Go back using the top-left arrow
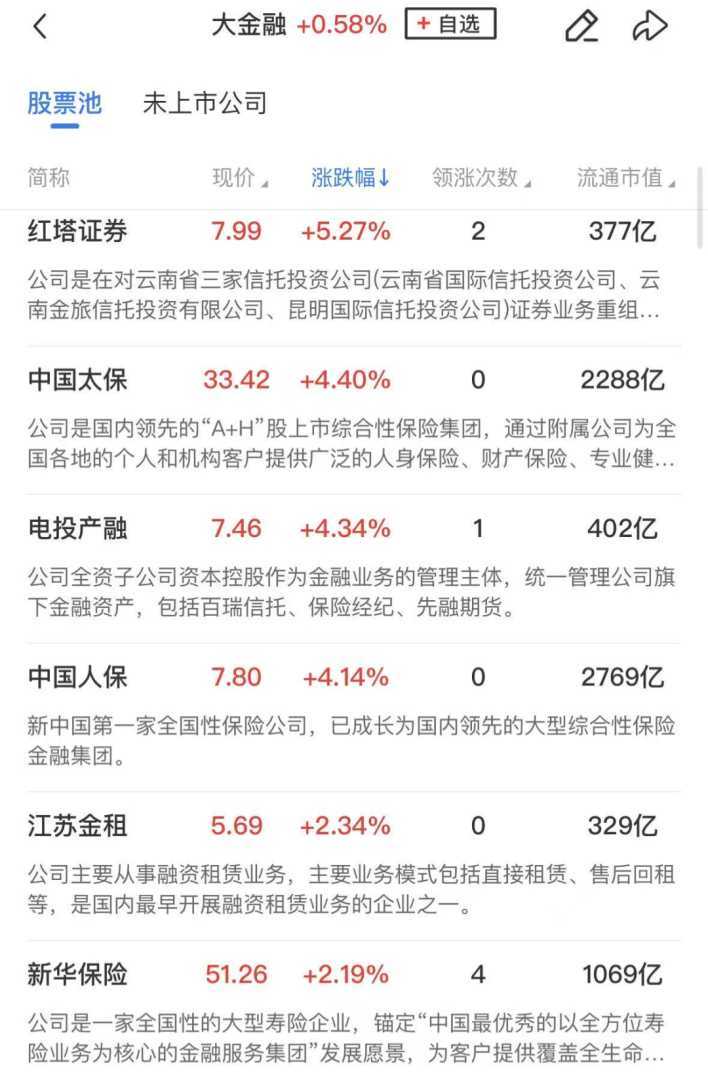 coord(40,27)
